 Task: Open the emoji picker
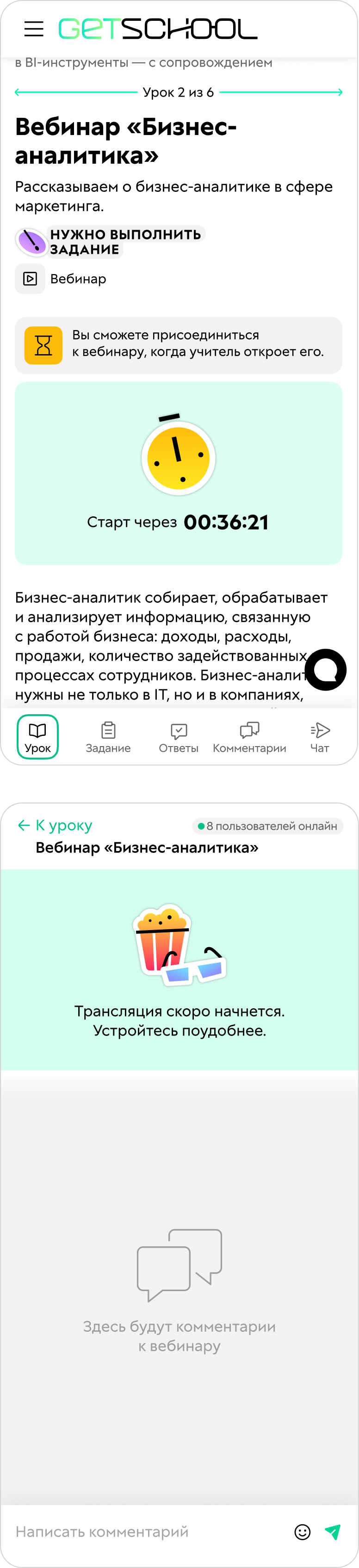(x=302, y=1531)
